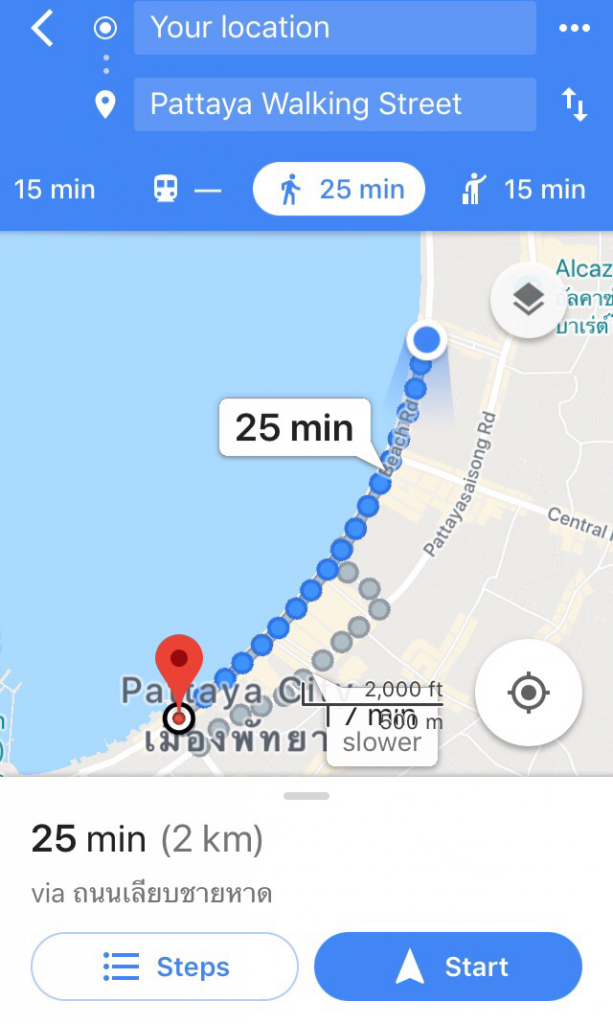Select the walking 25 min mode

(x=338, y=189)
